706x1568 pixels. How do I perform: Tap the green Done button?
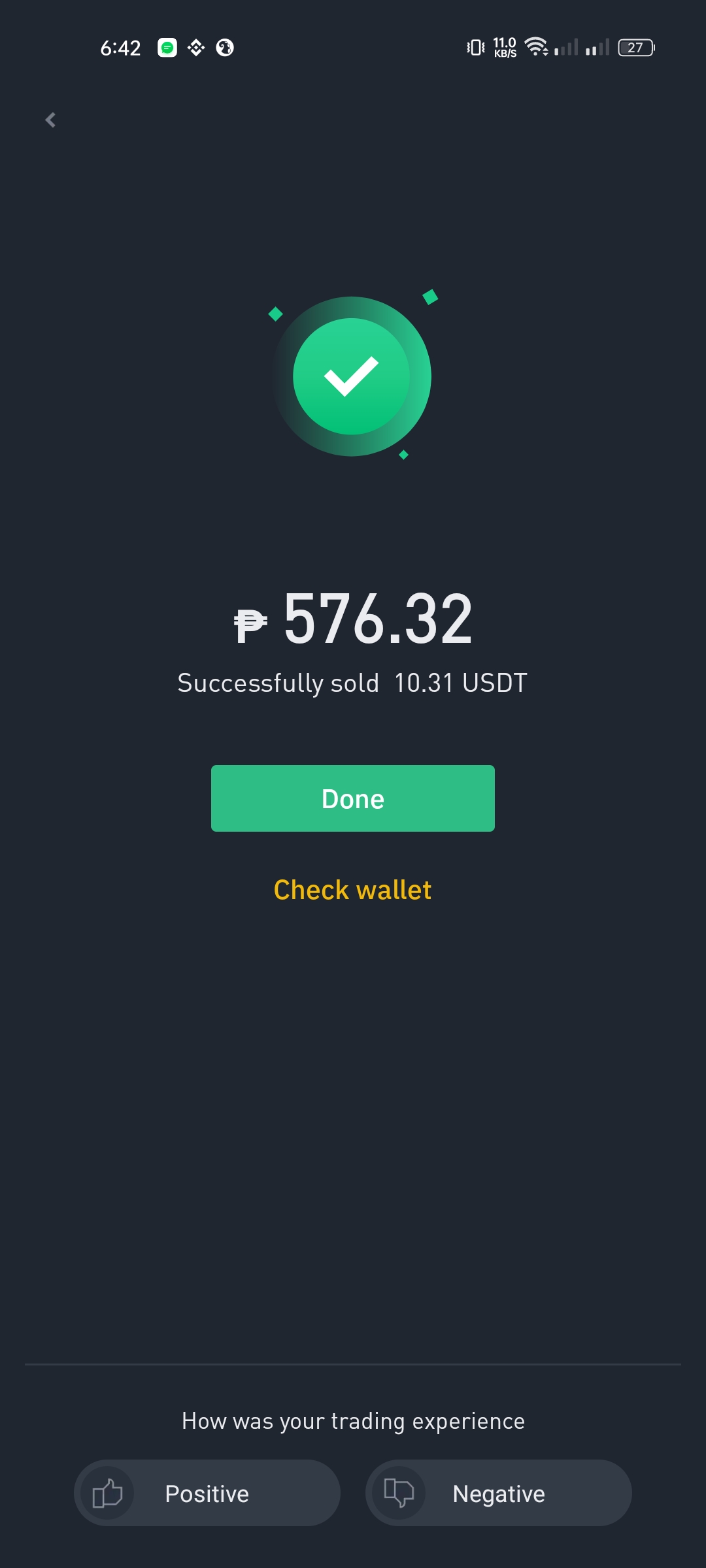pos(352,798)
